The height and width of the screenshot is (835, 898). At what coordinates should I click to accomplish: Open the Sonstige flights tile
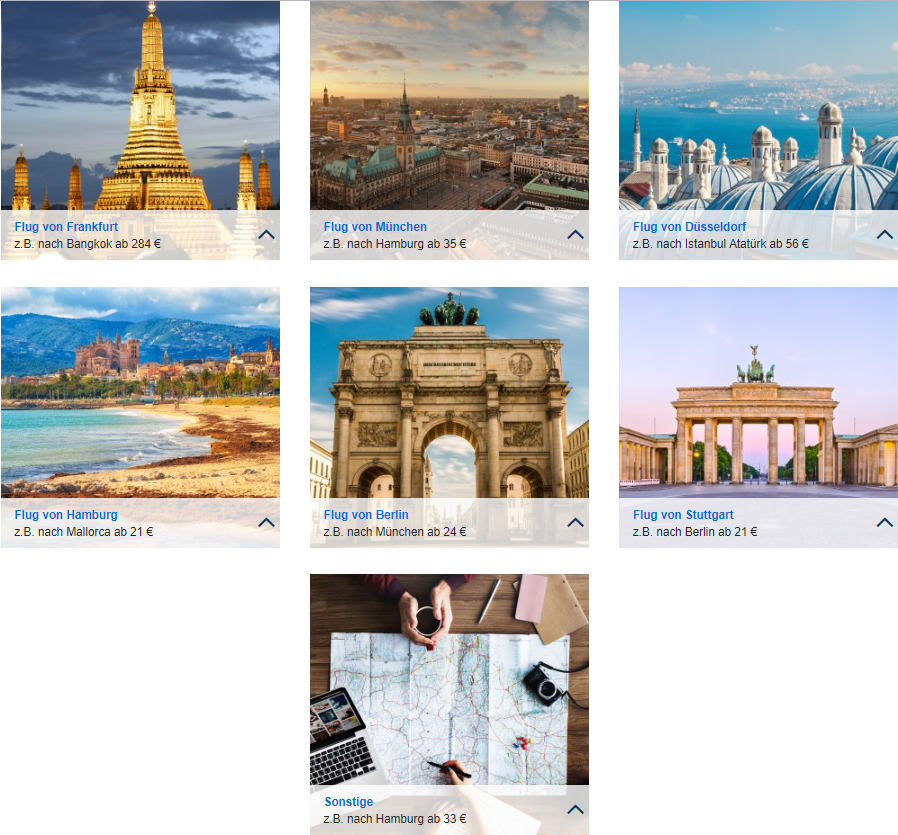tap(449, 680)
